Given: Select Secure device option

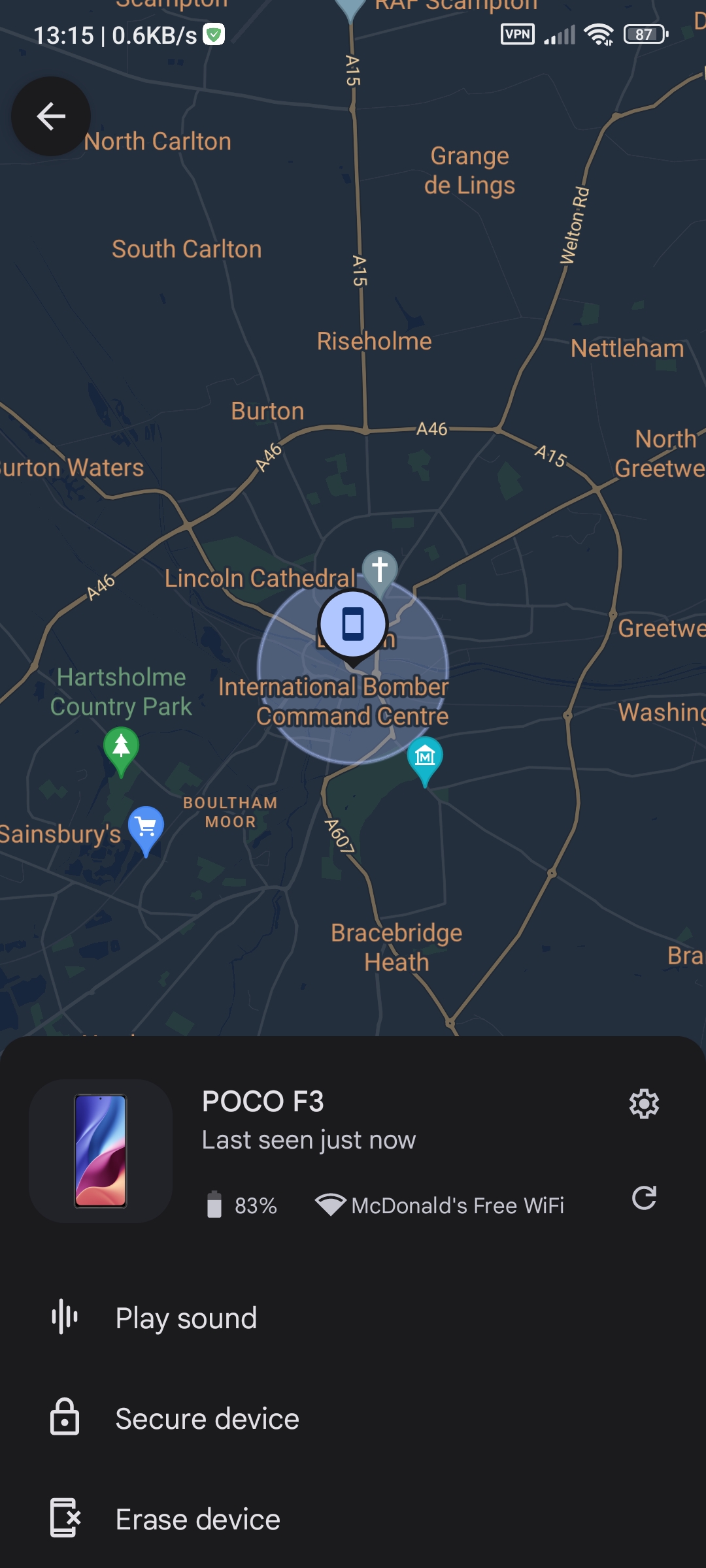Looking at the screenshot, I should [x=207, y=1418].
